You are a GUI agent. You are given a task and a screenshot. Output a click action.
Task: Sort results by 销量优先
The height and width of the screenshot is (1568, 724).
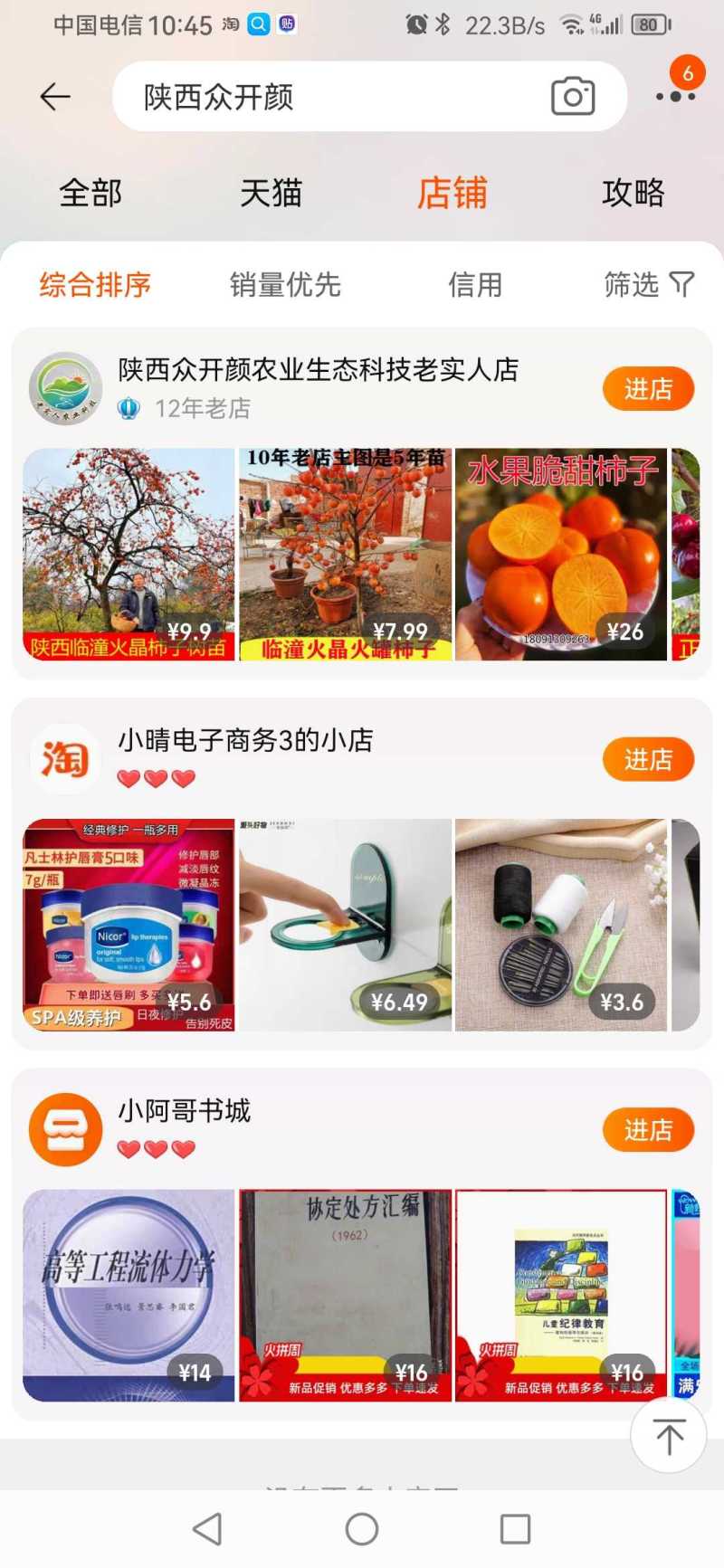pos(285,285)
